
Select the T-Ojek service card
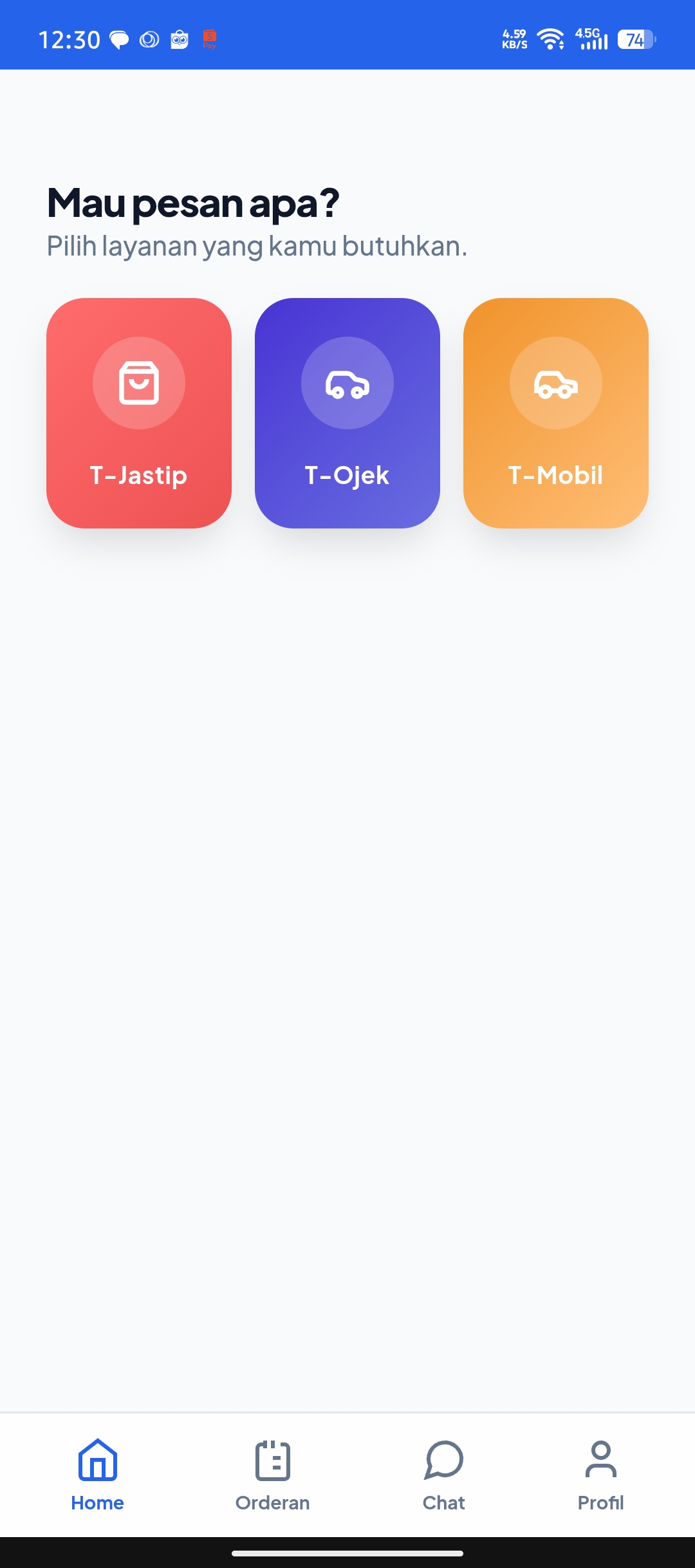tap(347, 413)
